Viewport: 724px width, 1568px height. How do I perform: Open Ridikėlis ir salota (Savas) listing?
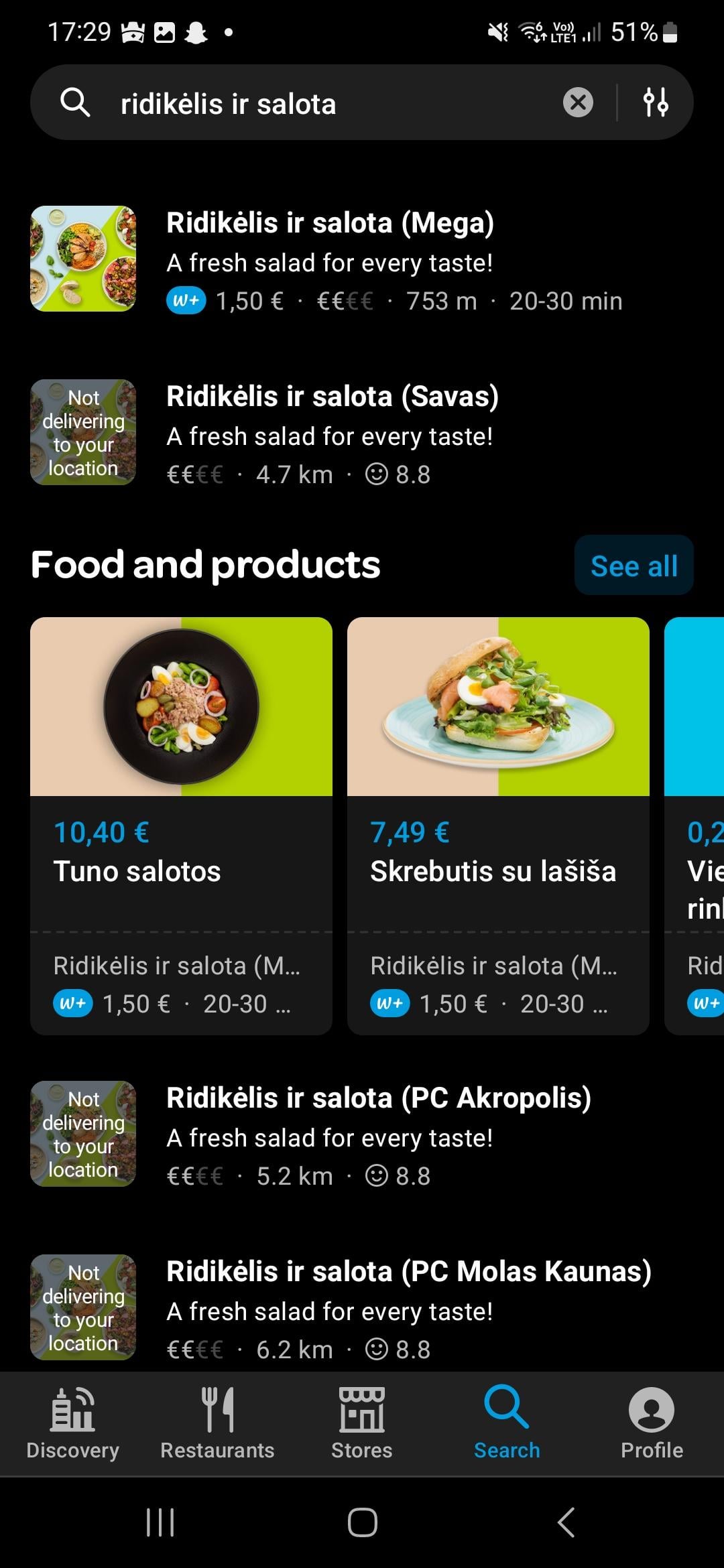tap(362, 433)
